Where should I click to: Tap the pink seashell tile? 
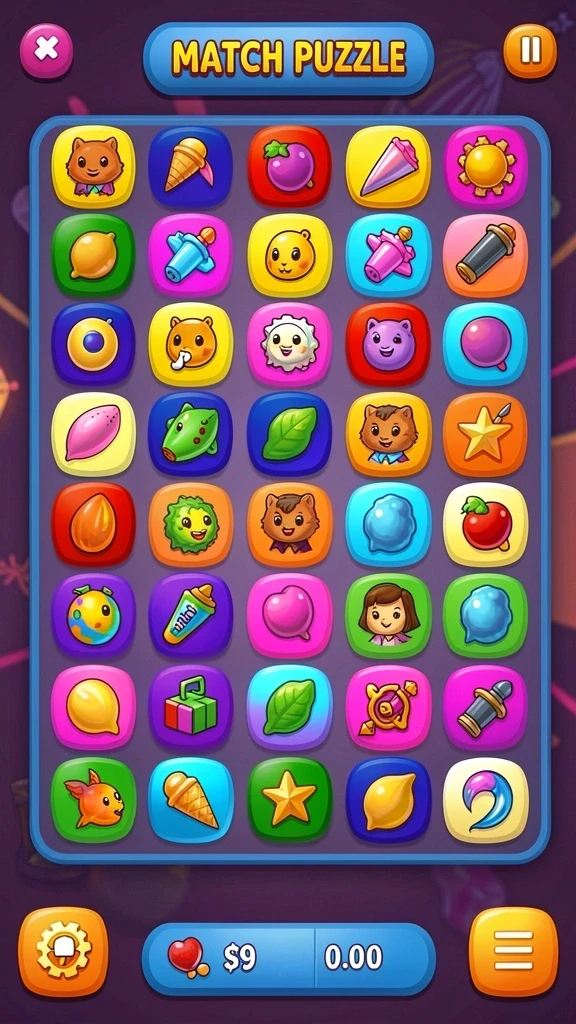(x=93, y=434)
